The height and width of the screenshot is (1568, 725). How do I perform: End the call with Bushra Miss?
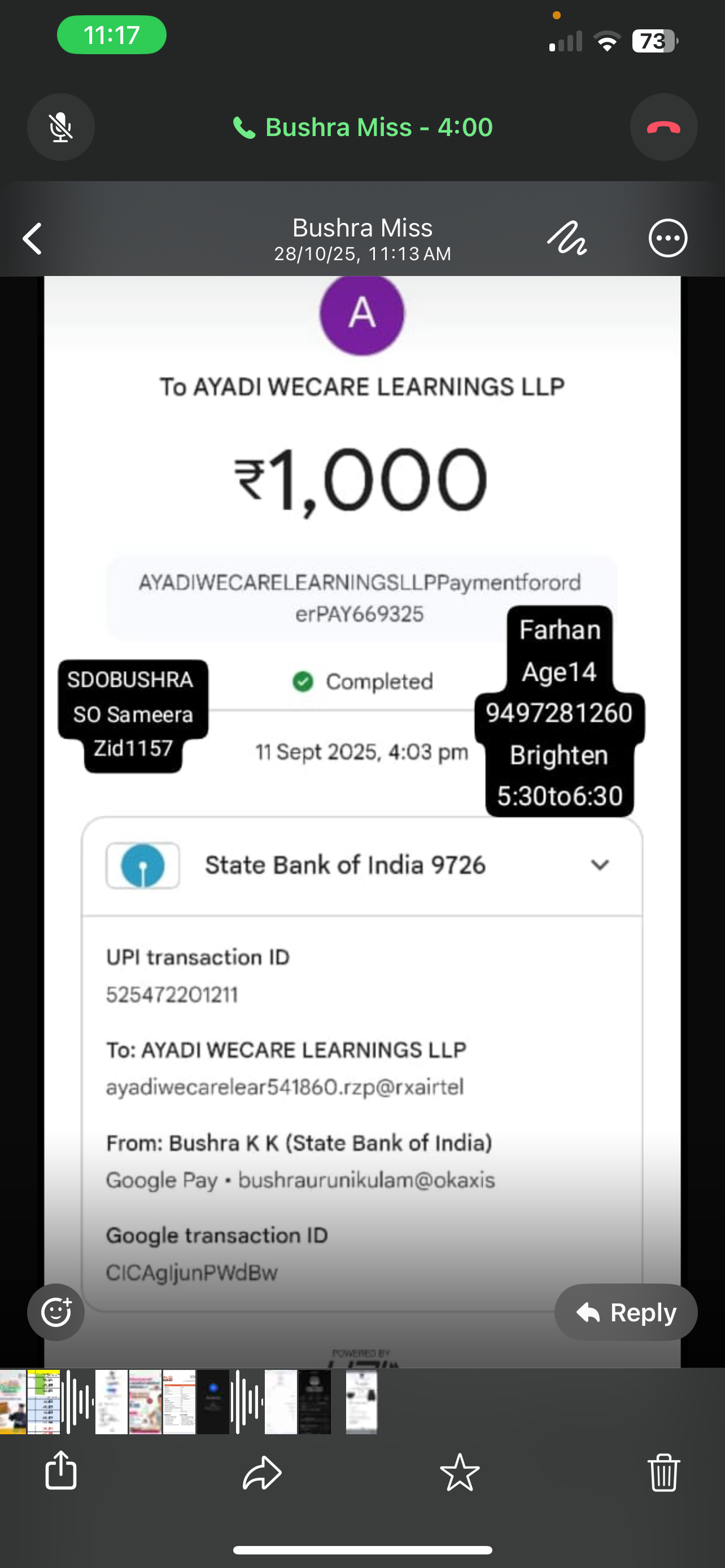click(663, 127)
